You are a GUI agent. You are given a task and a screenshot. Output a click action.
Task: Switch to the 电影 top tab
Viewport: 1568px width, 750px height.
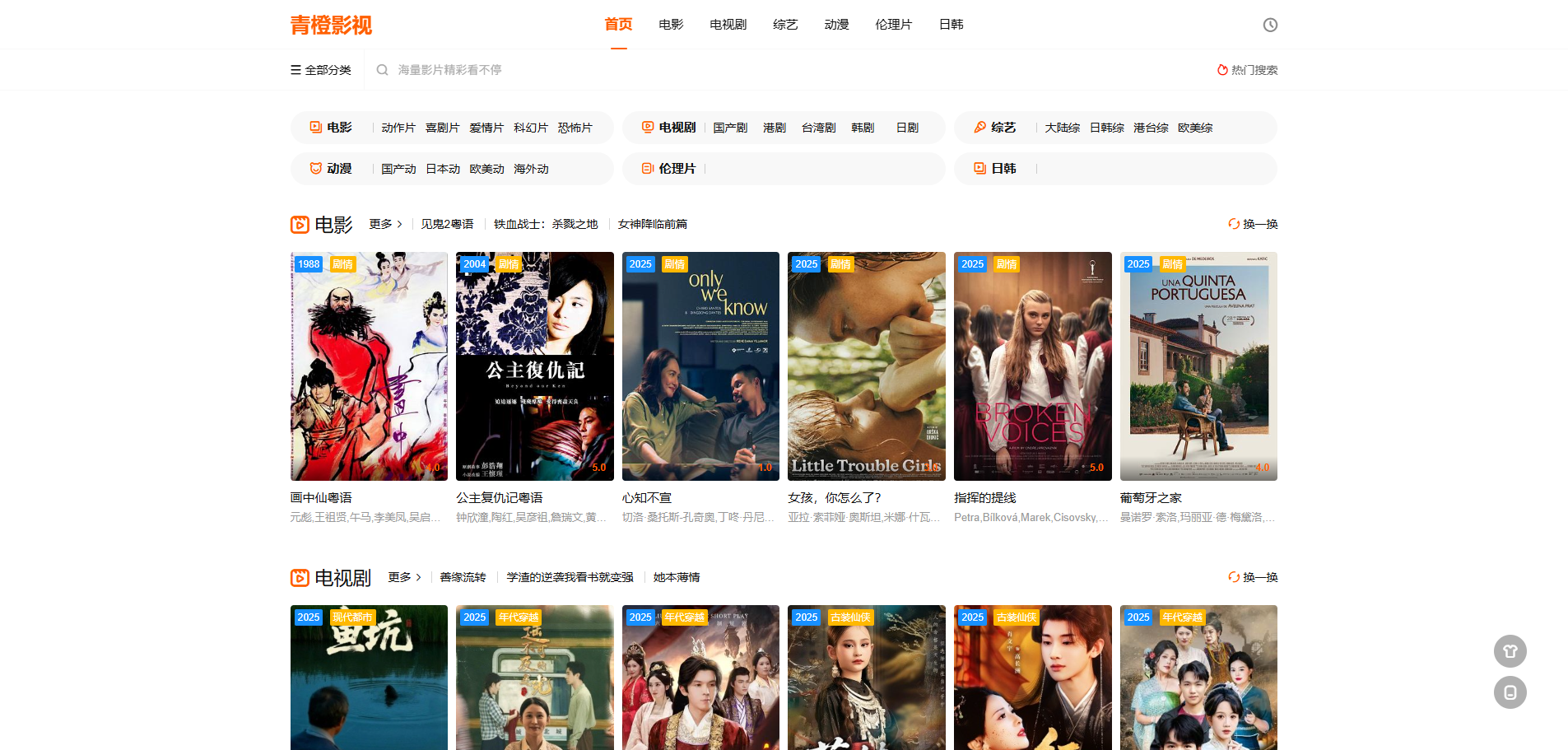tap(671, 25)
